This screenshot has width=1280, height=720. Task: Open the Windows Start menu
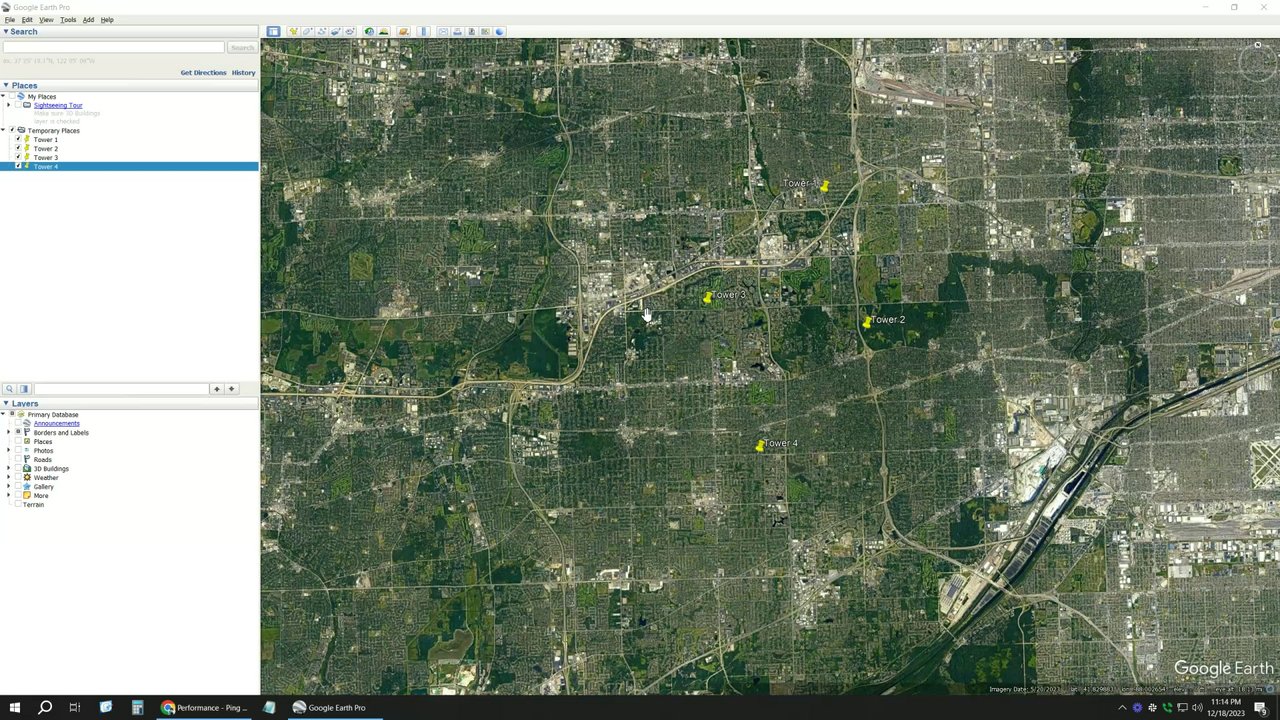[x=14, y=708]
